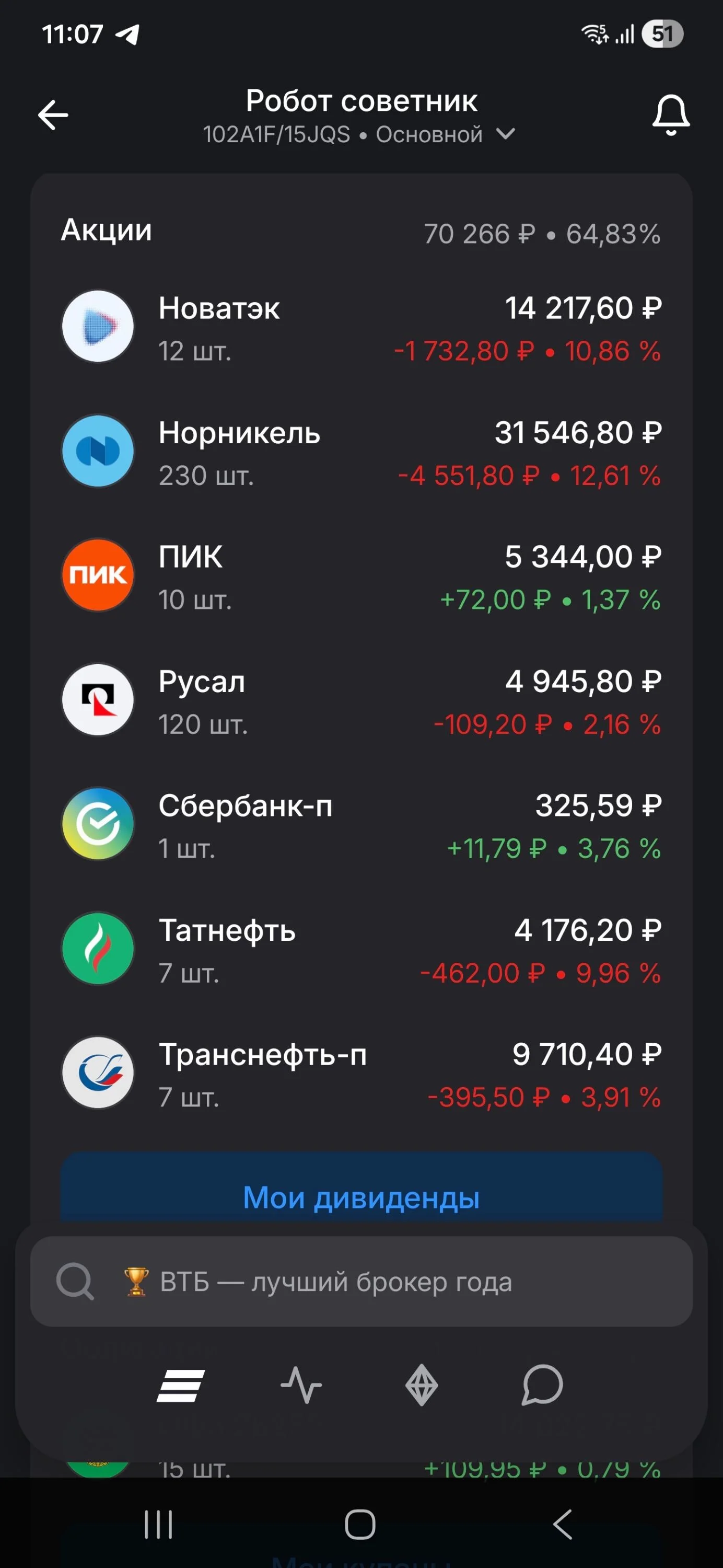Screen dimensions: 723x1568
Task: Select the Русал holding
Action: pos(361,701)
